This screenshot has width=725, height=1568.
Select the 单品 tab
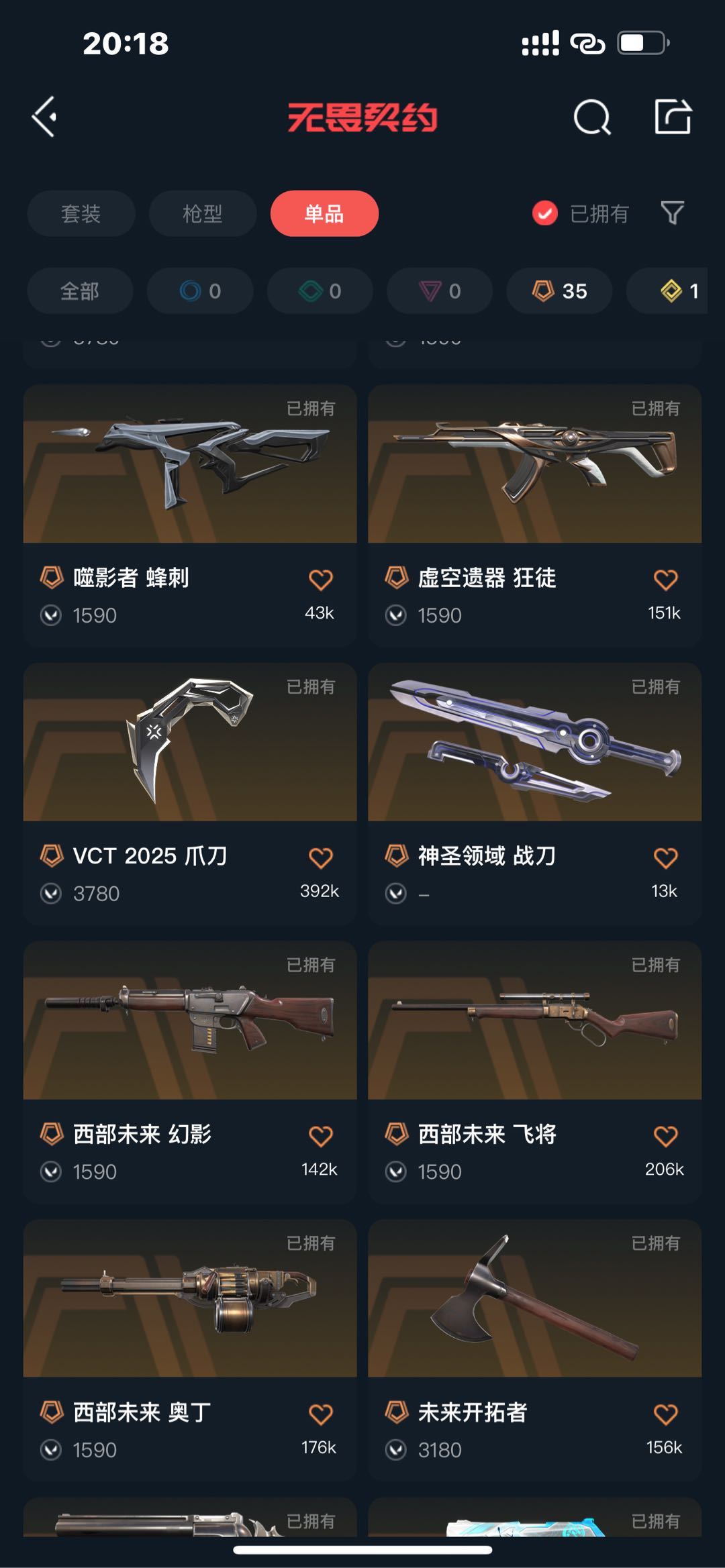[324, 213]
